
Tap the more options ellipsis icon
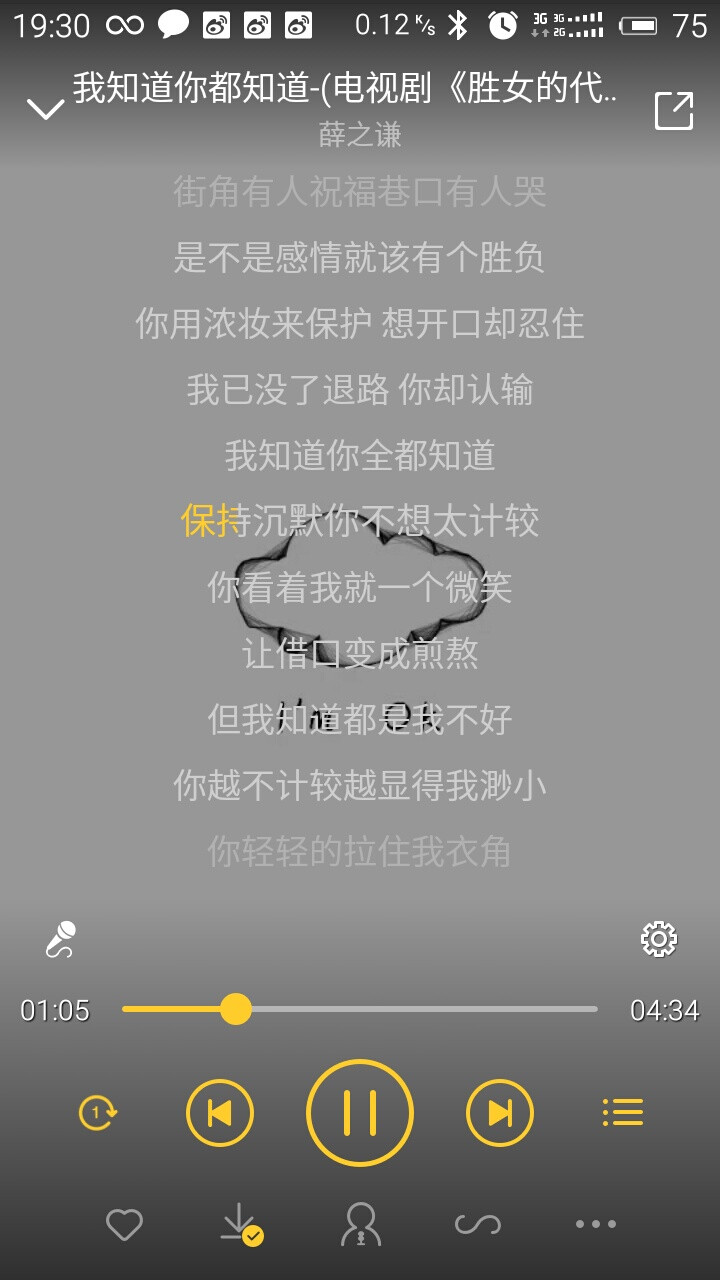(596, 1223)
